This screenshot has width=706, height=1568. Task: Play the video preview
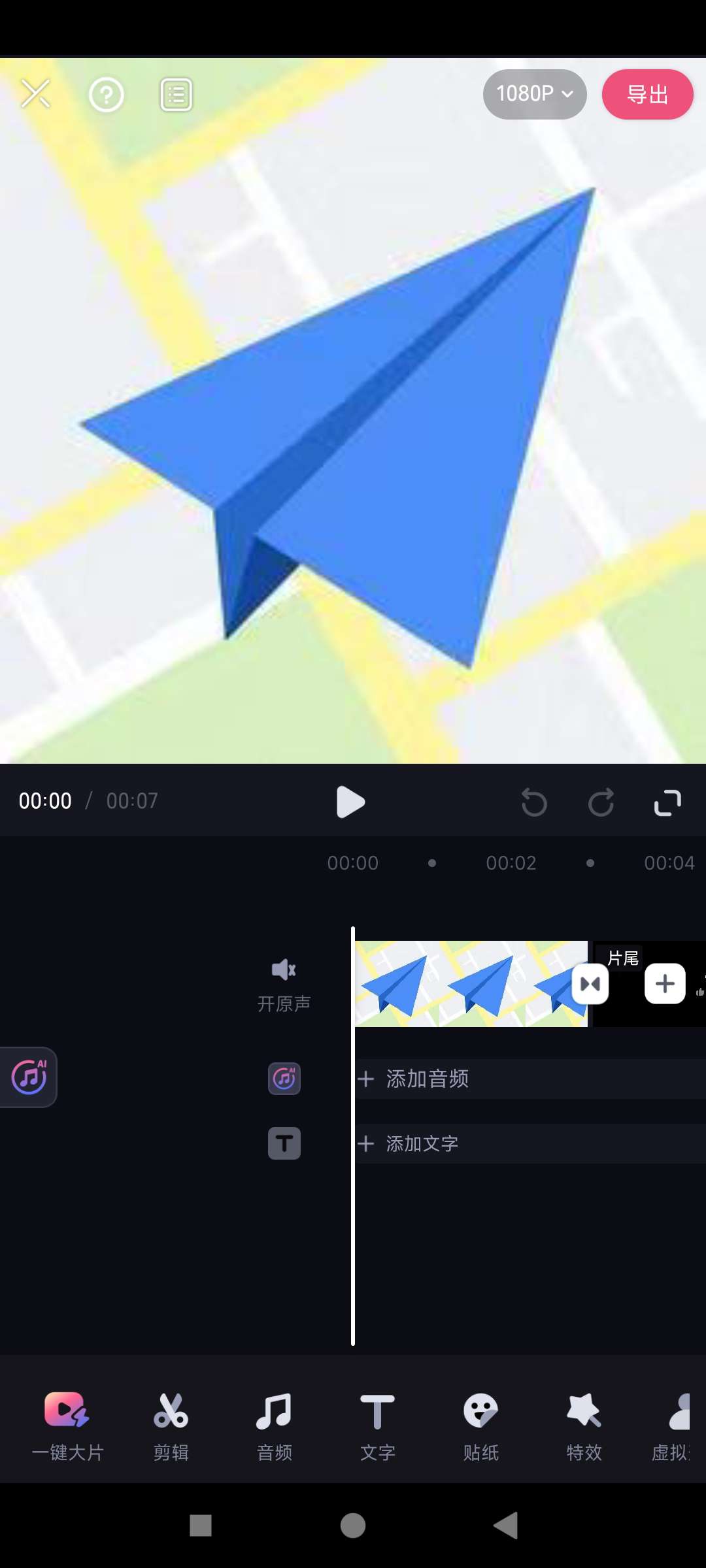click(350, 802)
